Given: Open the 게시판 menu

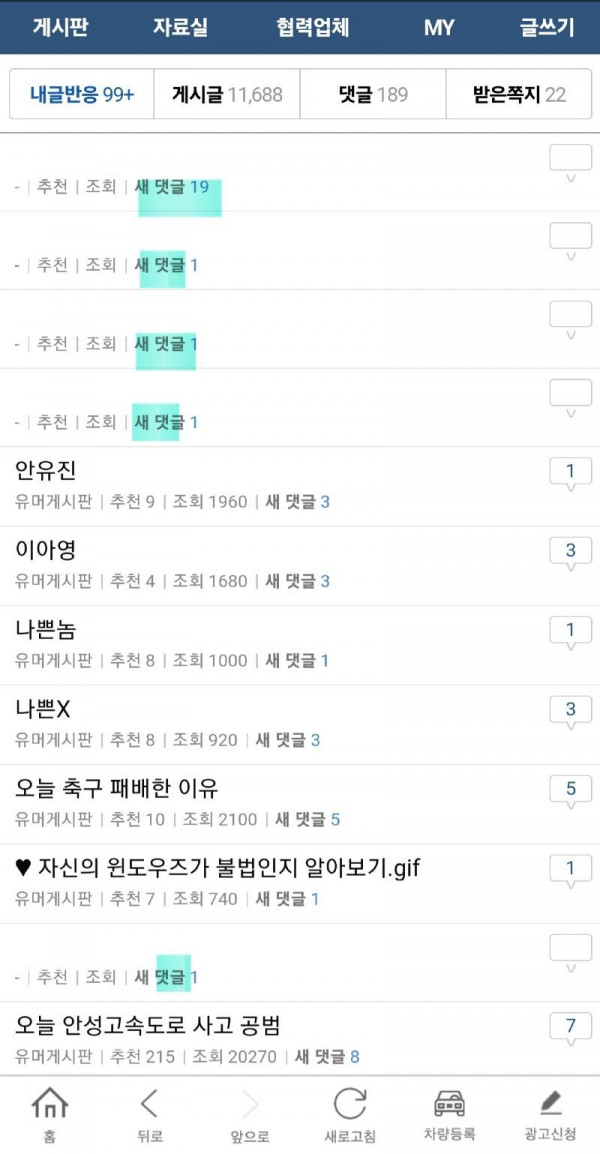Looking at the screenshot, I should [60, 28].
